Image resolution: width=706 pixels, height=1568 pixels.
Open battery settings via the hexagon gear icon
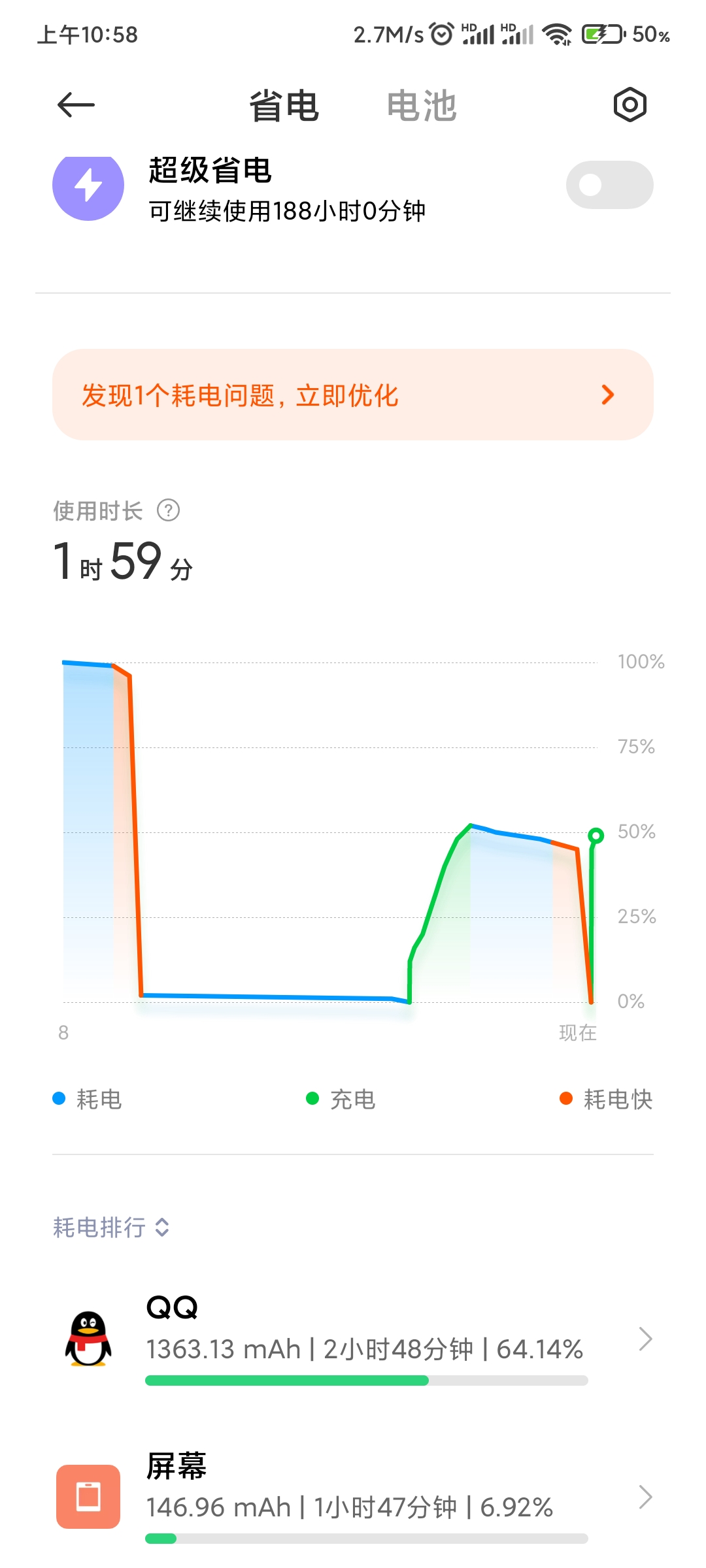click(630, 105)
